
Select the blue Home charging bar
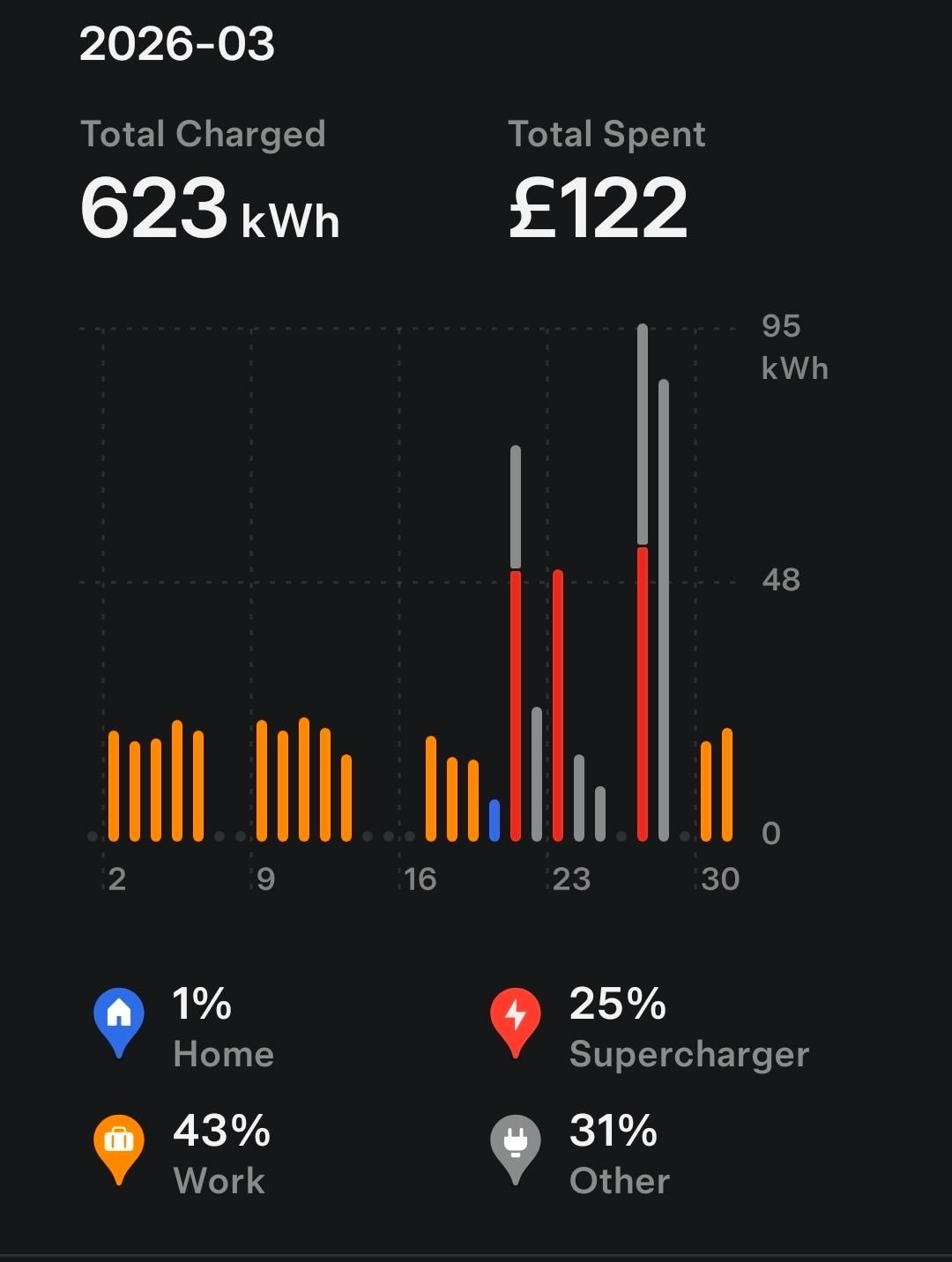495,820
